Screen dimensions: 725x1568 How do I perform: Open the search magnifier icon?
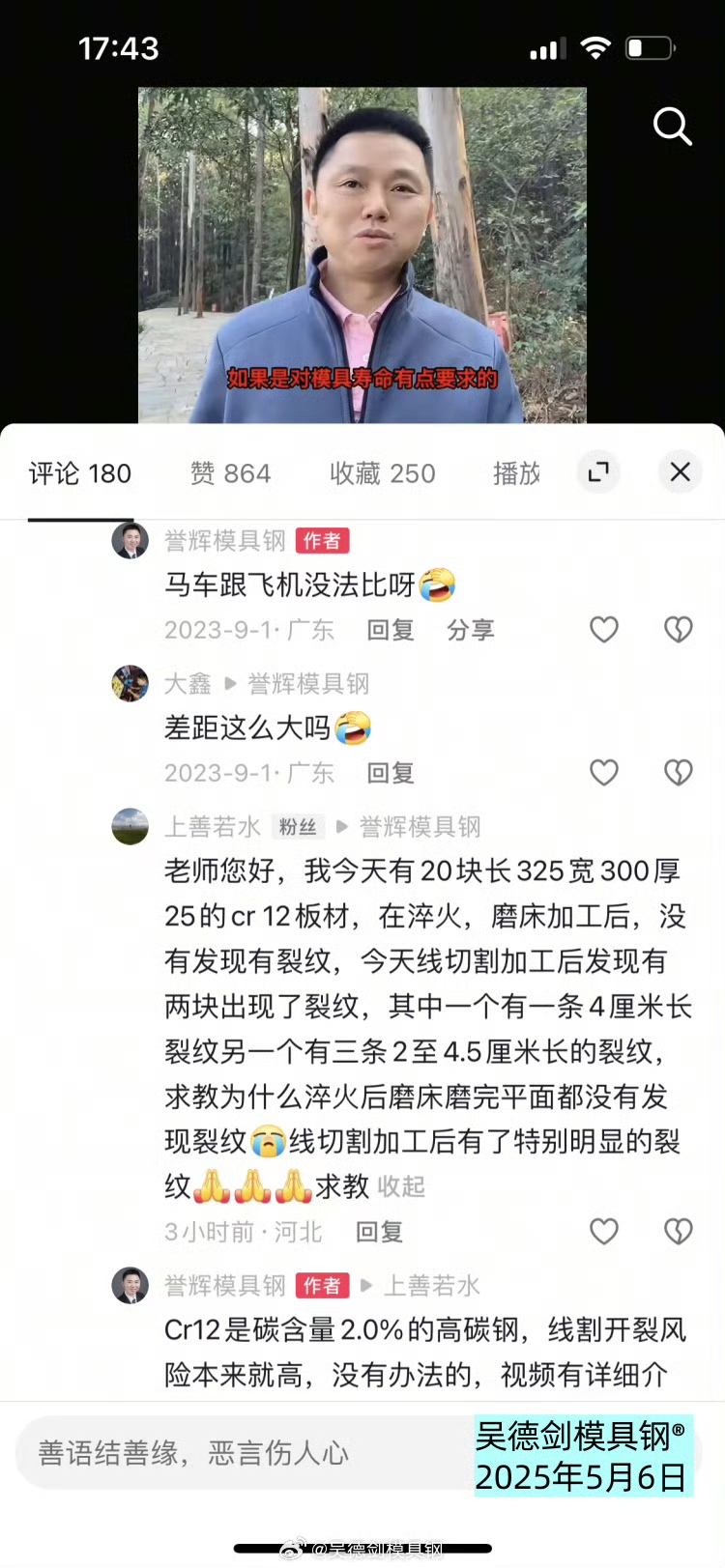pos(672,127)
